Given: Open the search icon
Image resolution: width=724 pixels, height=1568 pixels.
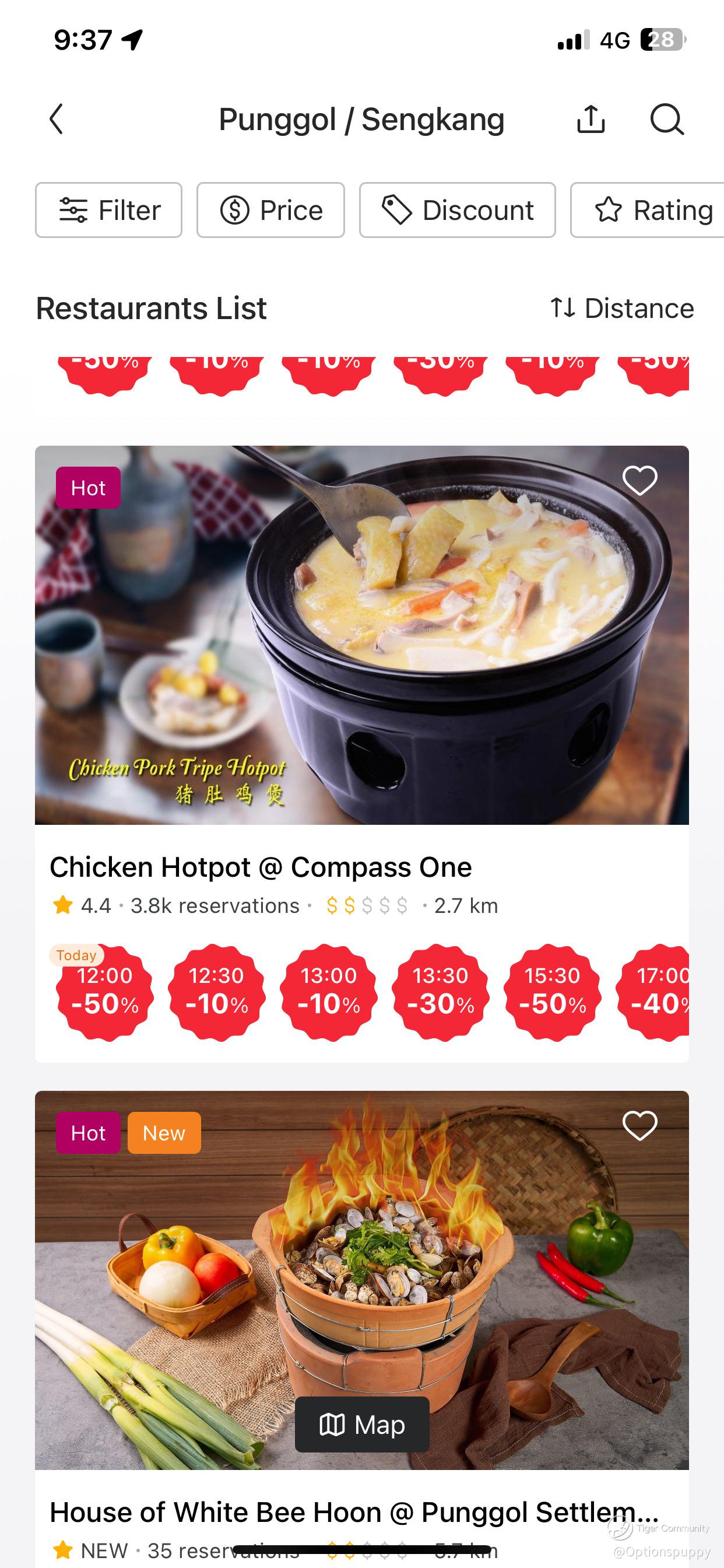Looking at the screenshot, I should pyautogui.click(x=667, y=118).
